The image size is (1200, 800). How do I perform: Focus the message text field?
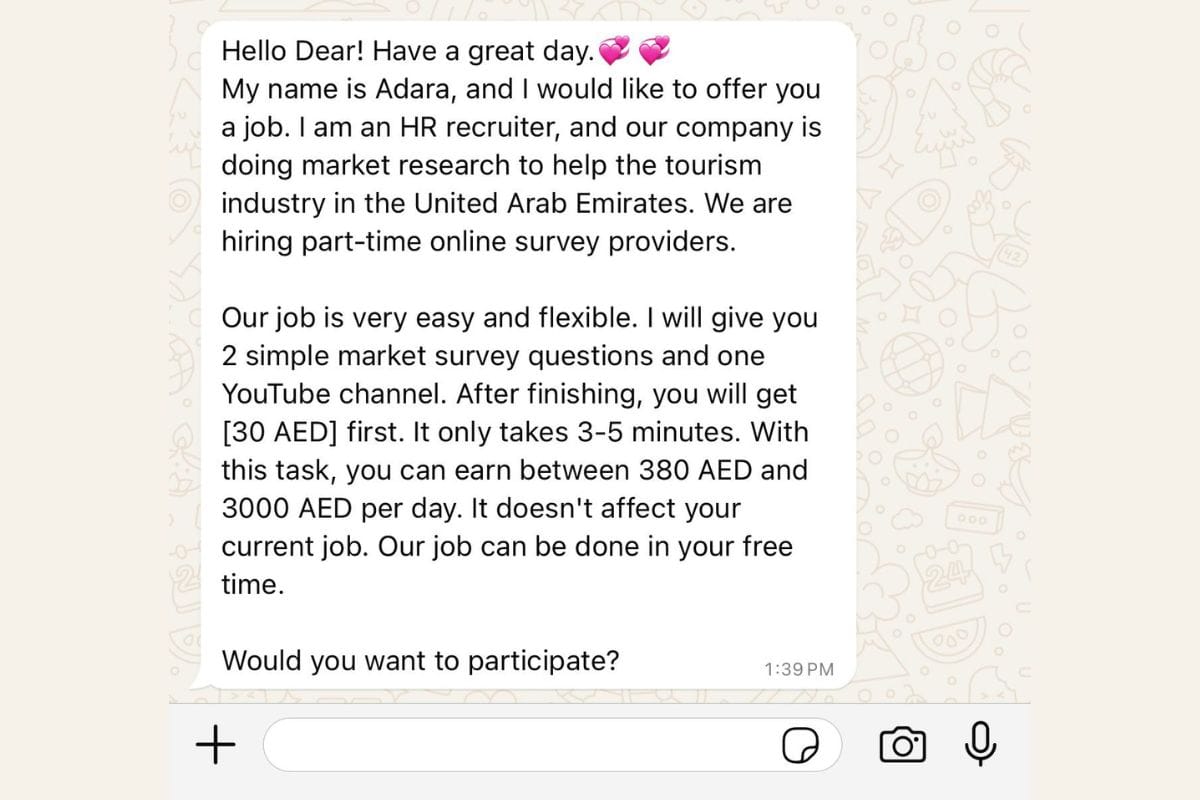(x=520, y=745)
